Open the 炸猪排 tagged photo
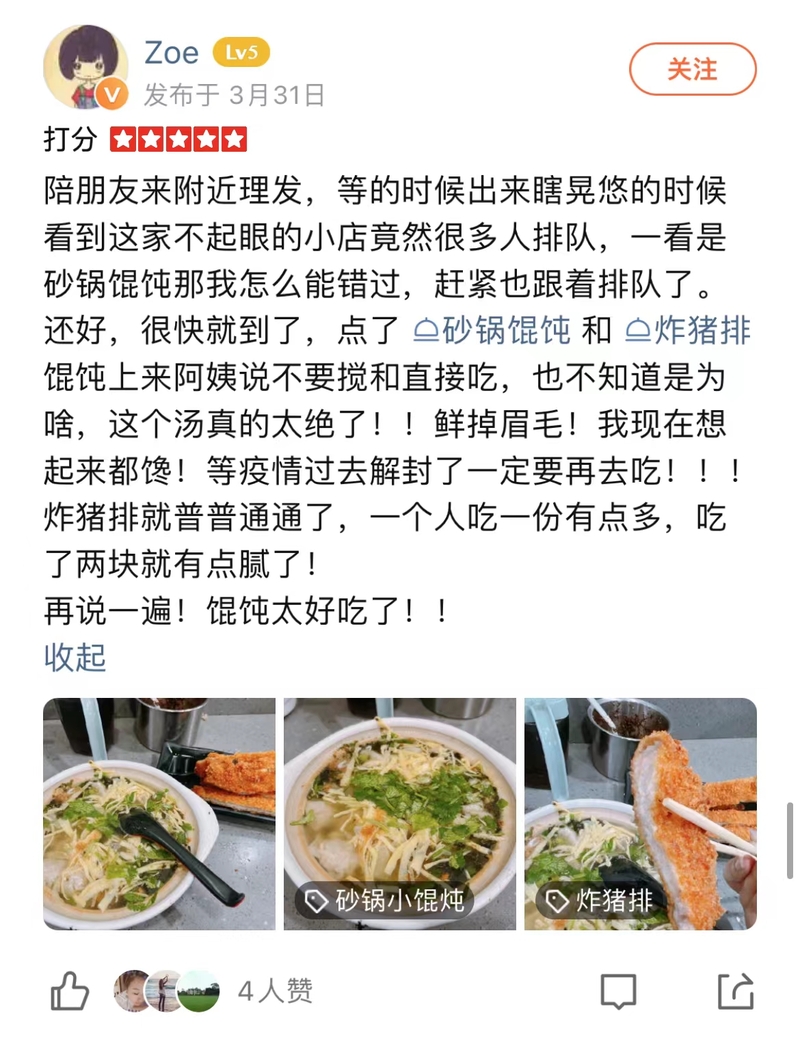 [640, 813]
